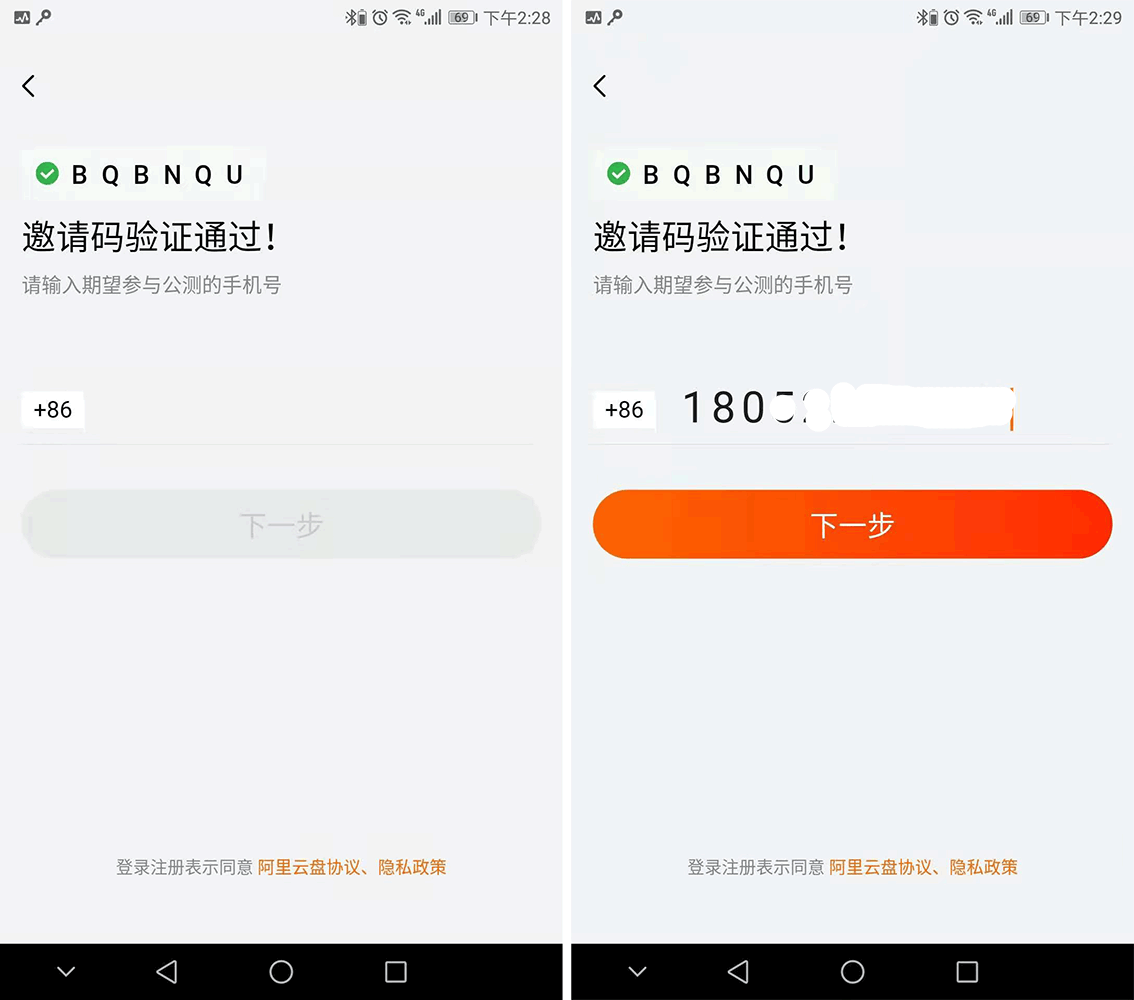The height and width of the screenshot is (1000, 1134).
Task: Tap the greyed-out 下一步 button
Action: [x=281, y=525]
